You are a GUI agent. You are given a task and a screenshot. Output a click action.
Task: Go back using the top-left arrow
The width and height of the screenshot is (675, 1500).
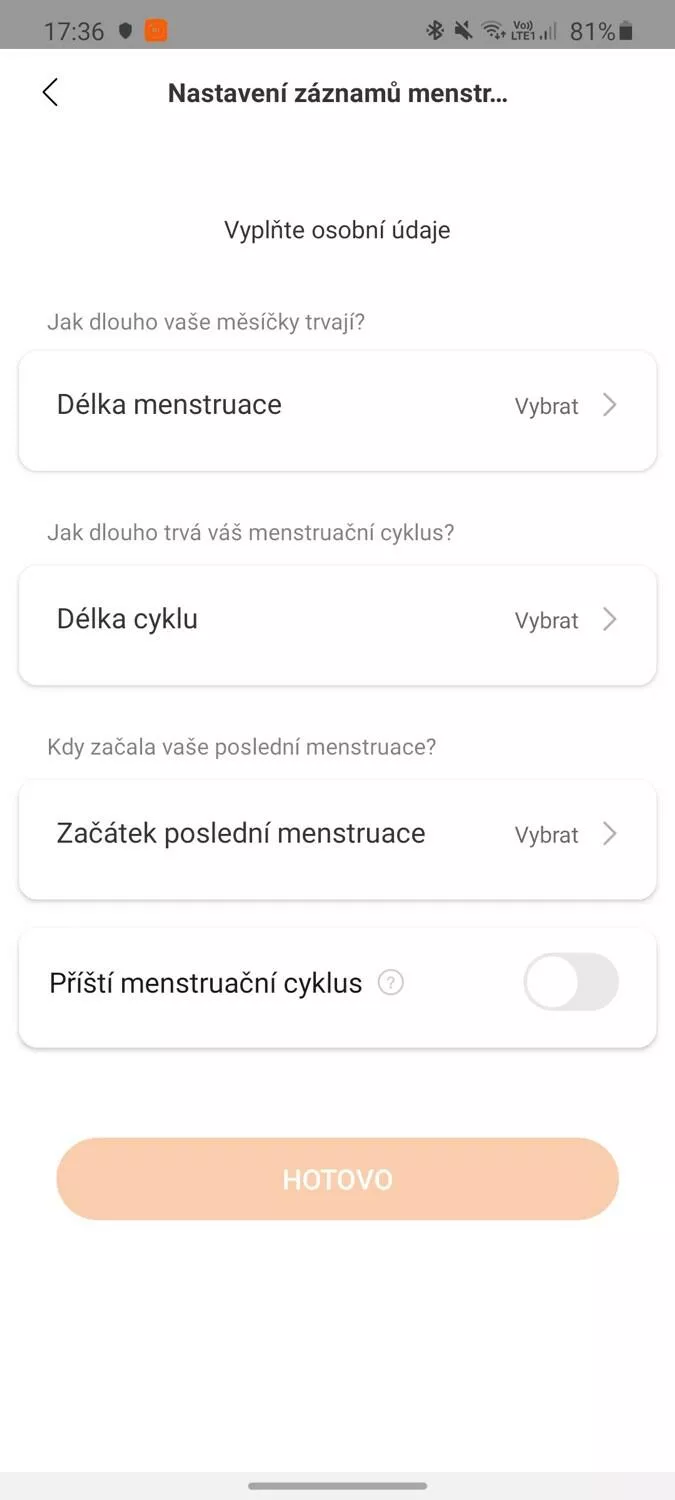50,93
